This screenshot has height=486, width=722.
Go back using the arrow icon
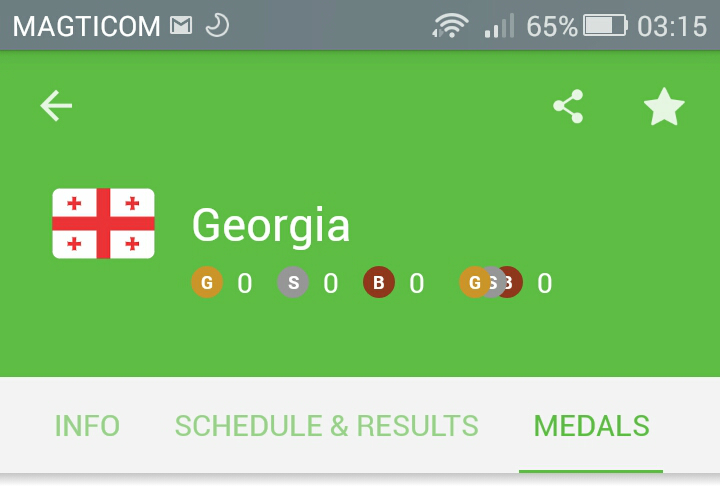tap(56, 106)
